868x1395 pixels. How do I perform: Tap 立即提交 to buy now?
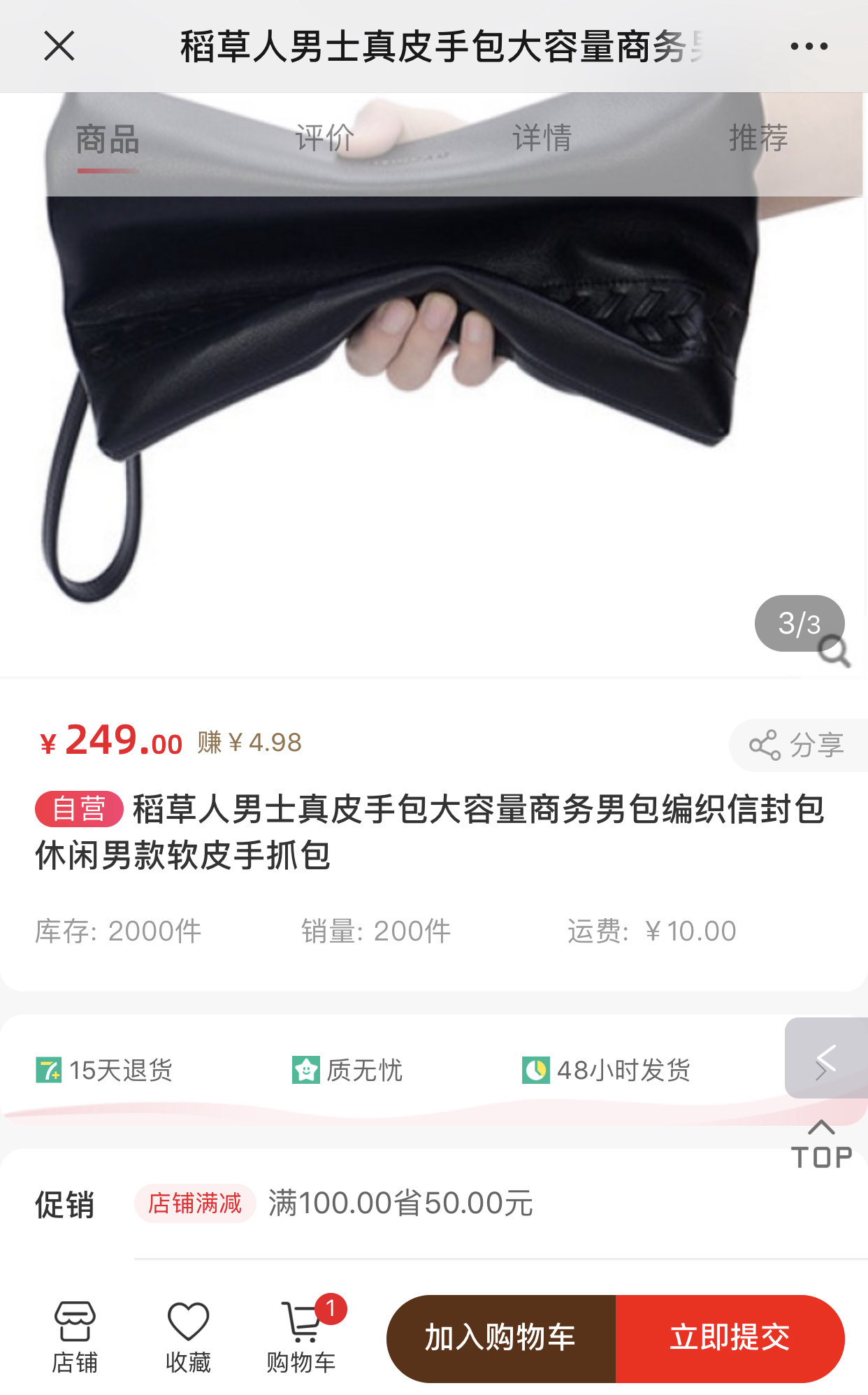click(x=730, y=1338)
